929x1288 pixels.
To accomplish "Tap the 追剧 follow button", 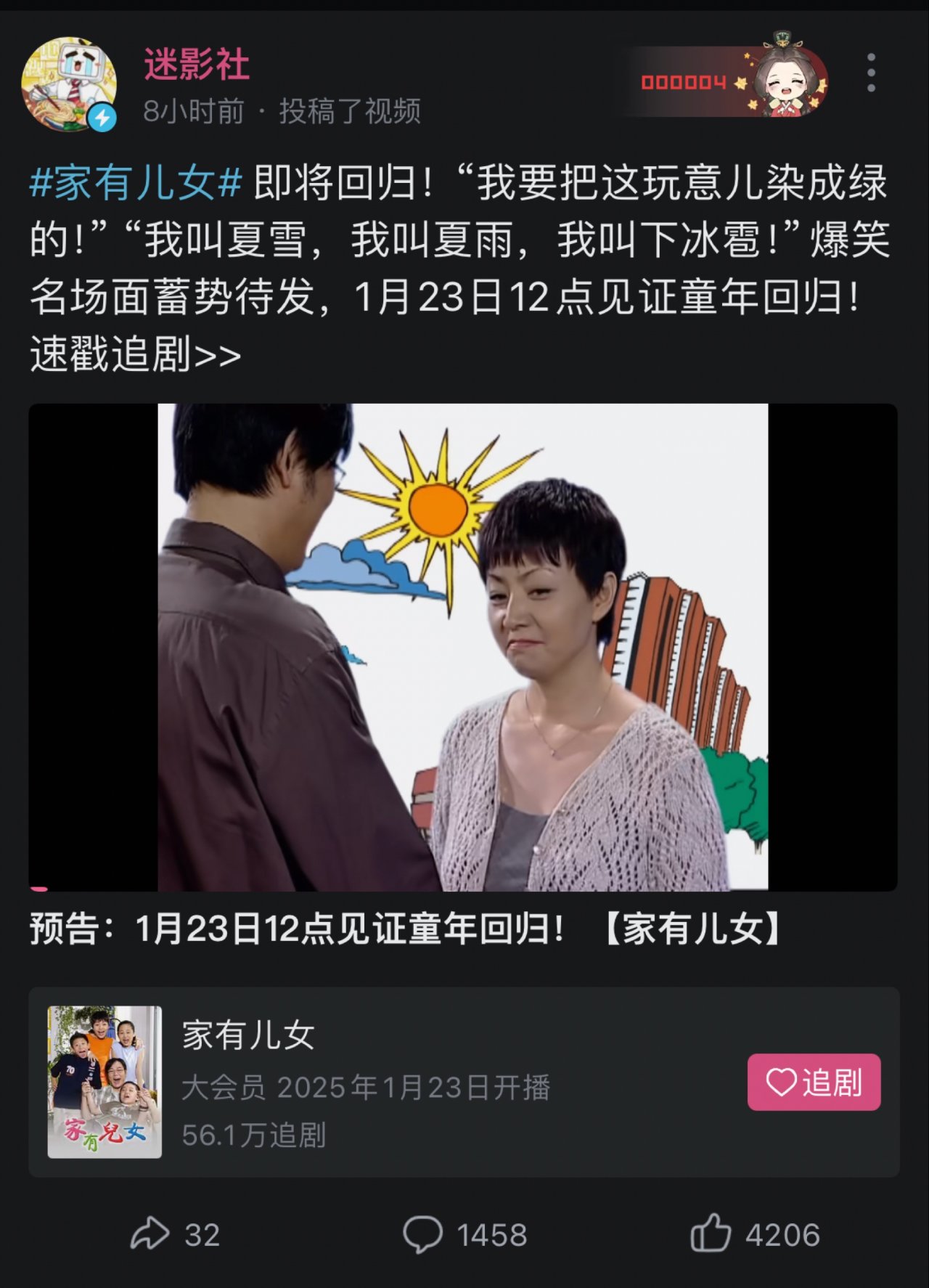I will tap(814, 1082).
